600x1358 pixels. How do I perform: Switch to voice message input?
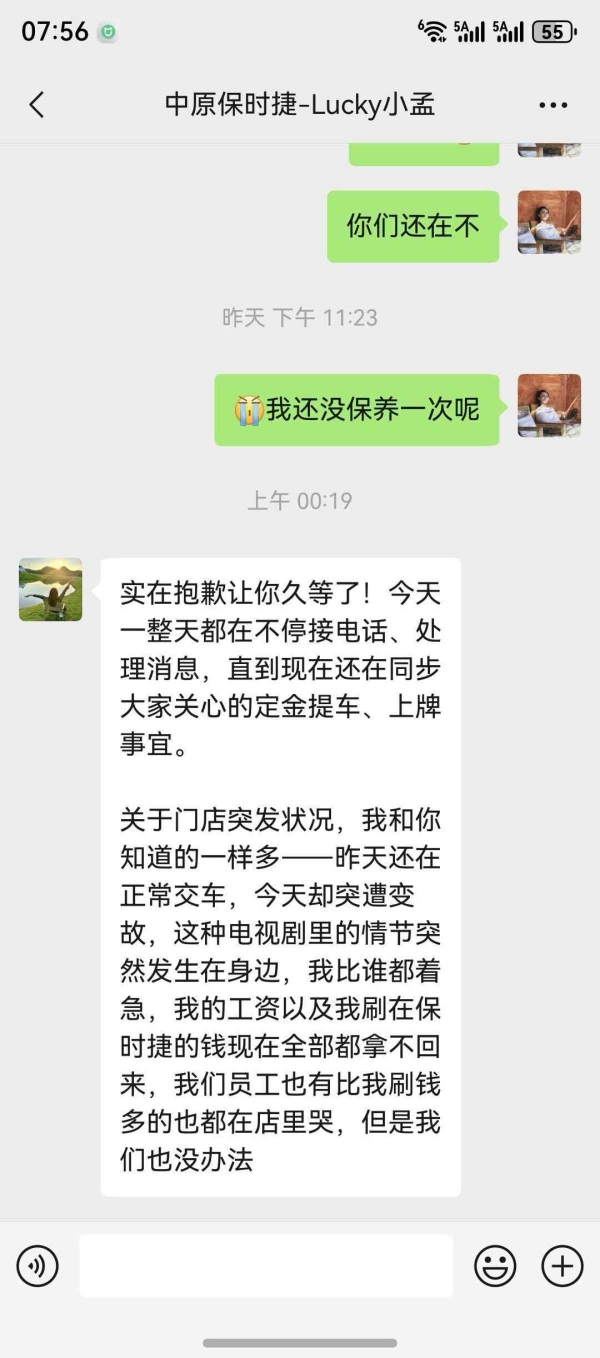(38, 1266)
